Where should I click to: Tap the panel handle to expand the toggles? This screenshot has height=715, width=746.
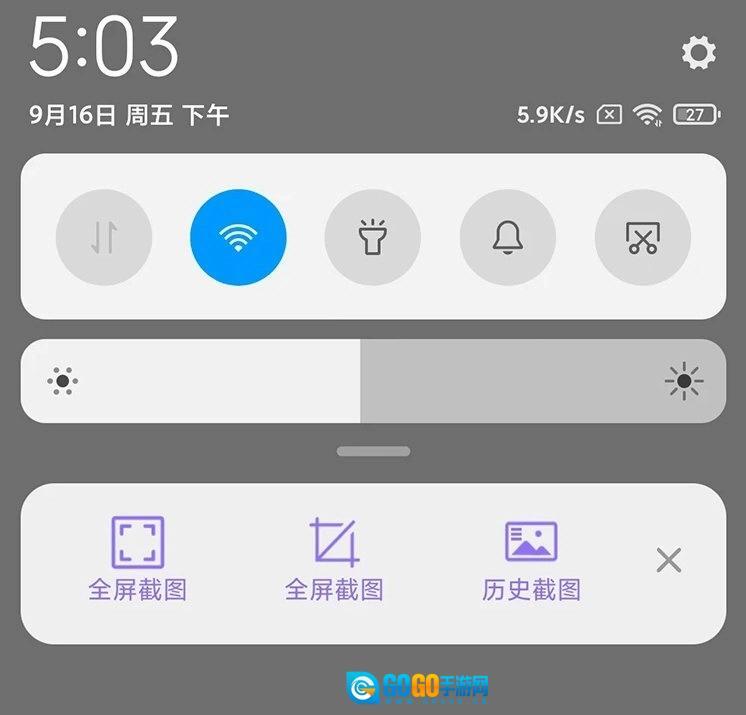(x=373, y=452)
